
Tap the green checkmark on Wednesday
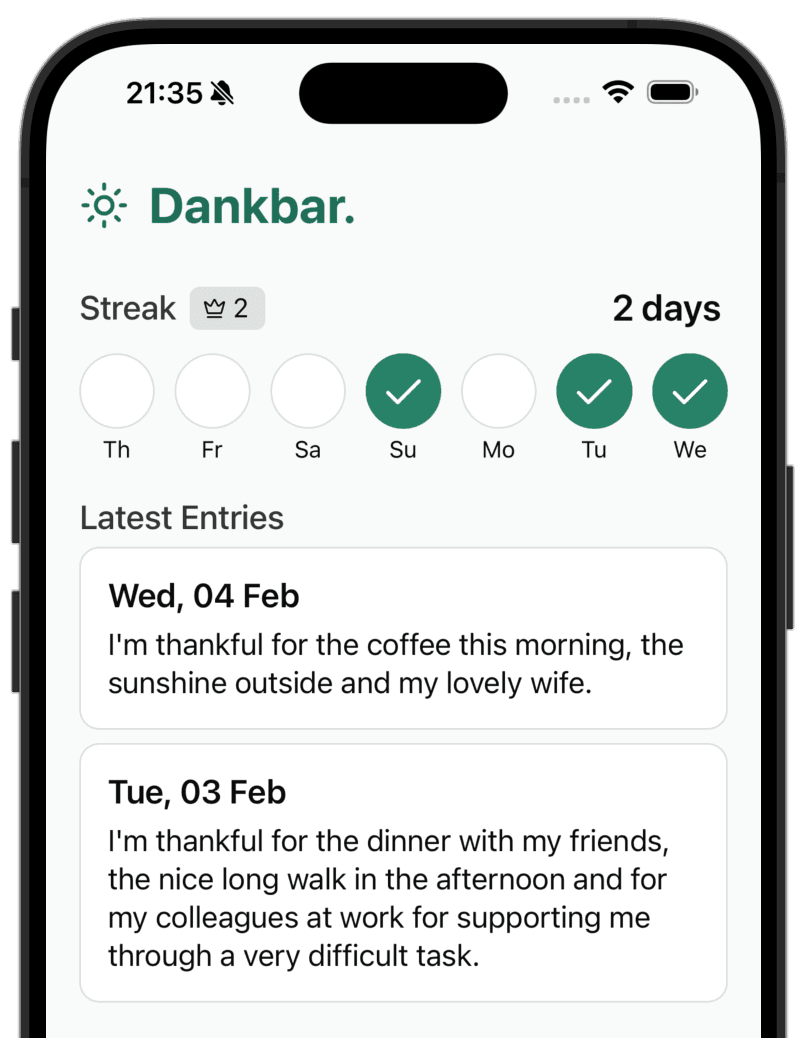click(689, 390)
